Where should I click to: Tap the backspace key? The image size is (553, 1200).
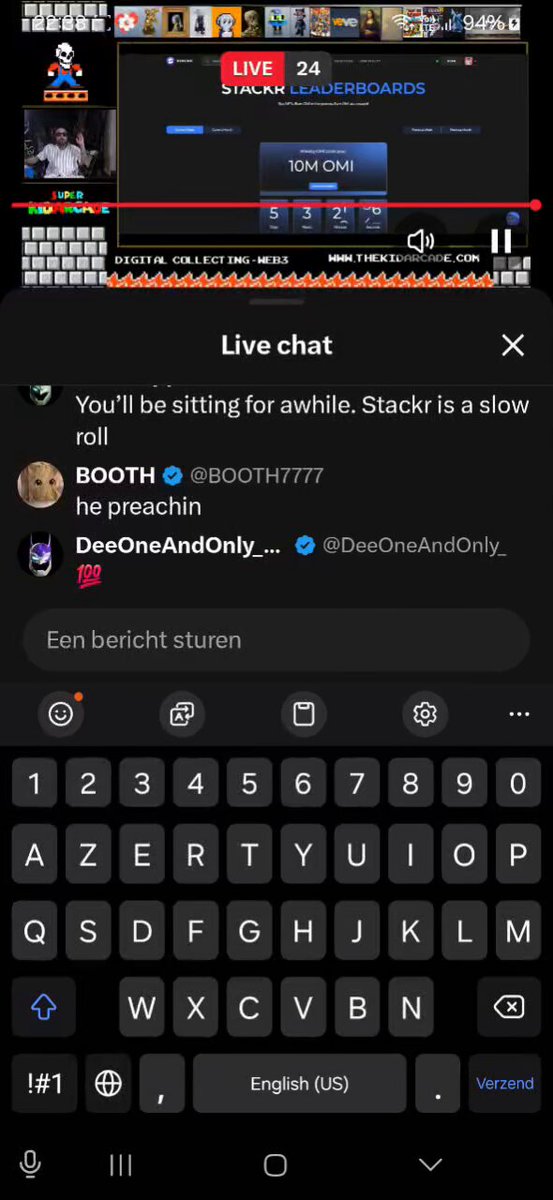[509, 1008]
